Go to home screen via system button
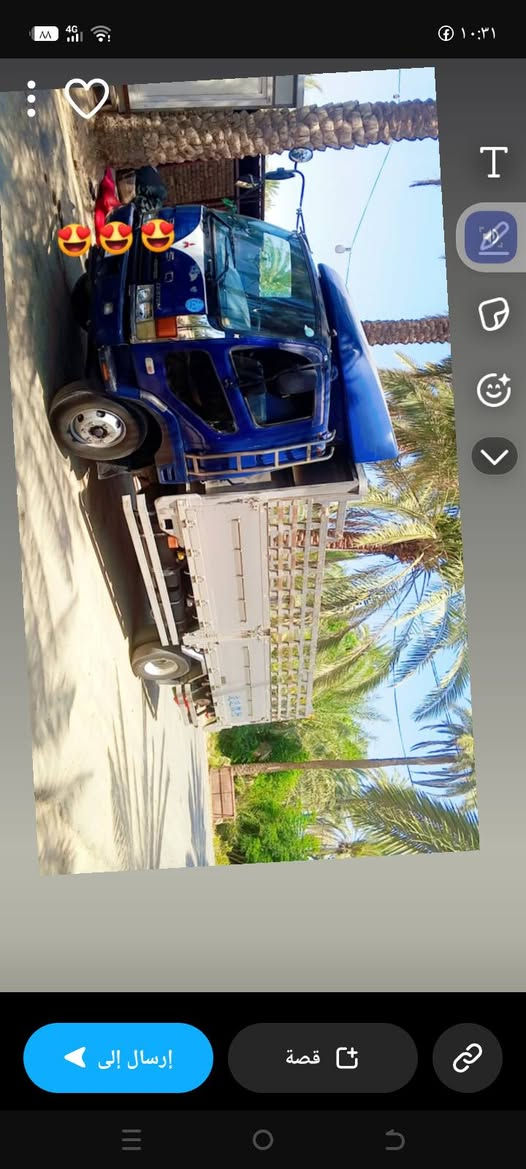This screenshot has height=1169, width=526. (263, 1139)
